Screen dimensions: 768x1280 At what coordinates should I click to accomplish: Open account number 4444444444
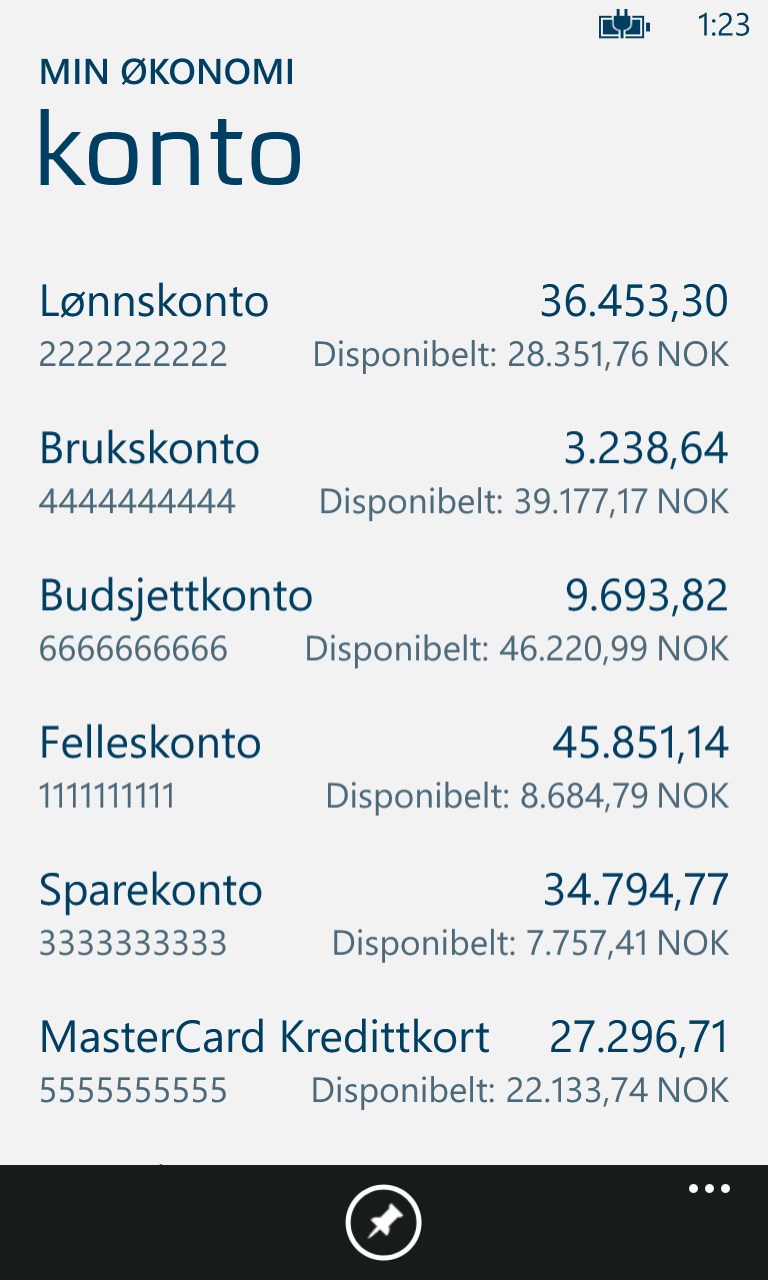(x=136, y=501)
